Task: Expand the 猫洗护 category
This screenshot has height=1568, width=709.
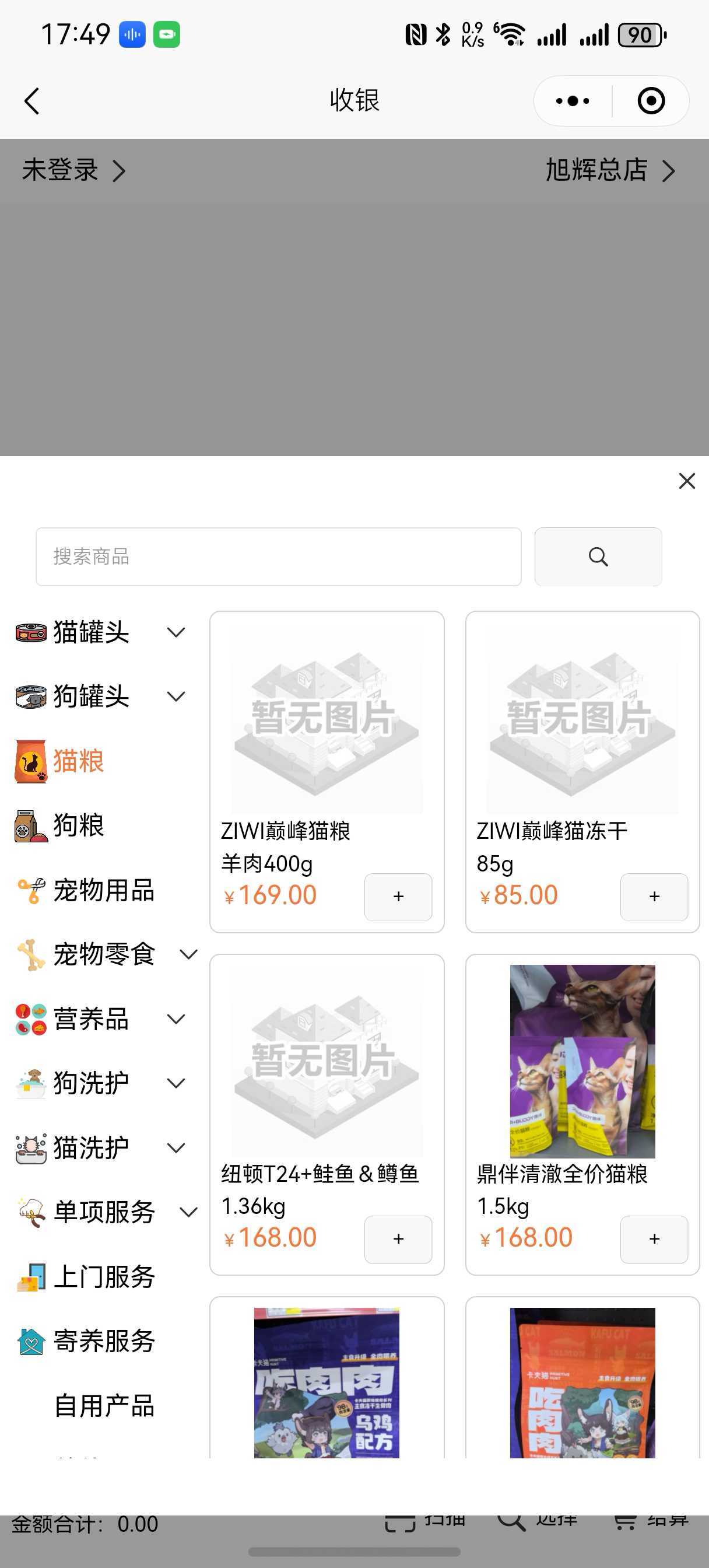Action: 176,1148
